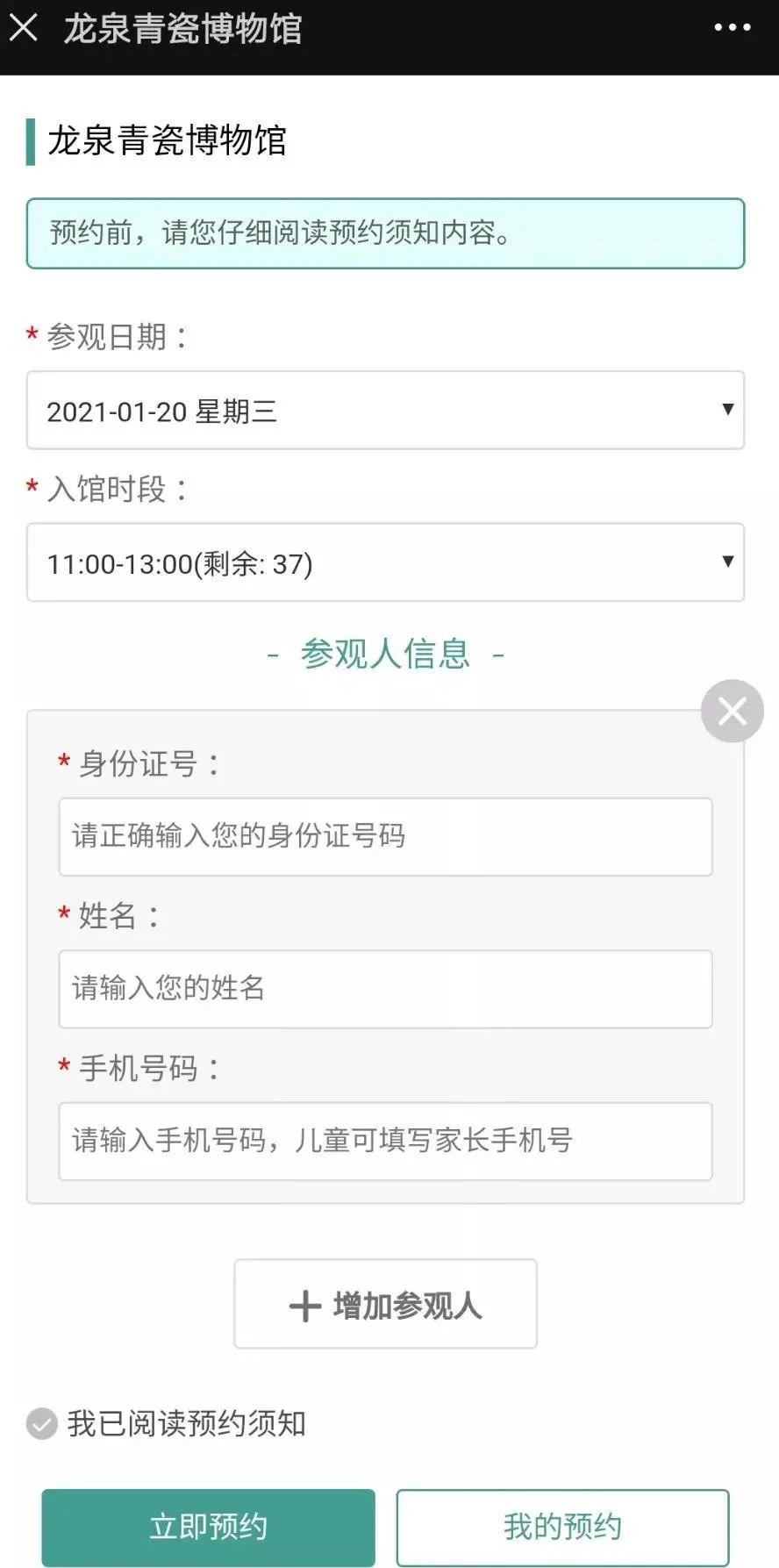Check 我已阅读预约须知 checkbox
Viewport: 779px width, 1568px height.
click(x=41, y=1423)
